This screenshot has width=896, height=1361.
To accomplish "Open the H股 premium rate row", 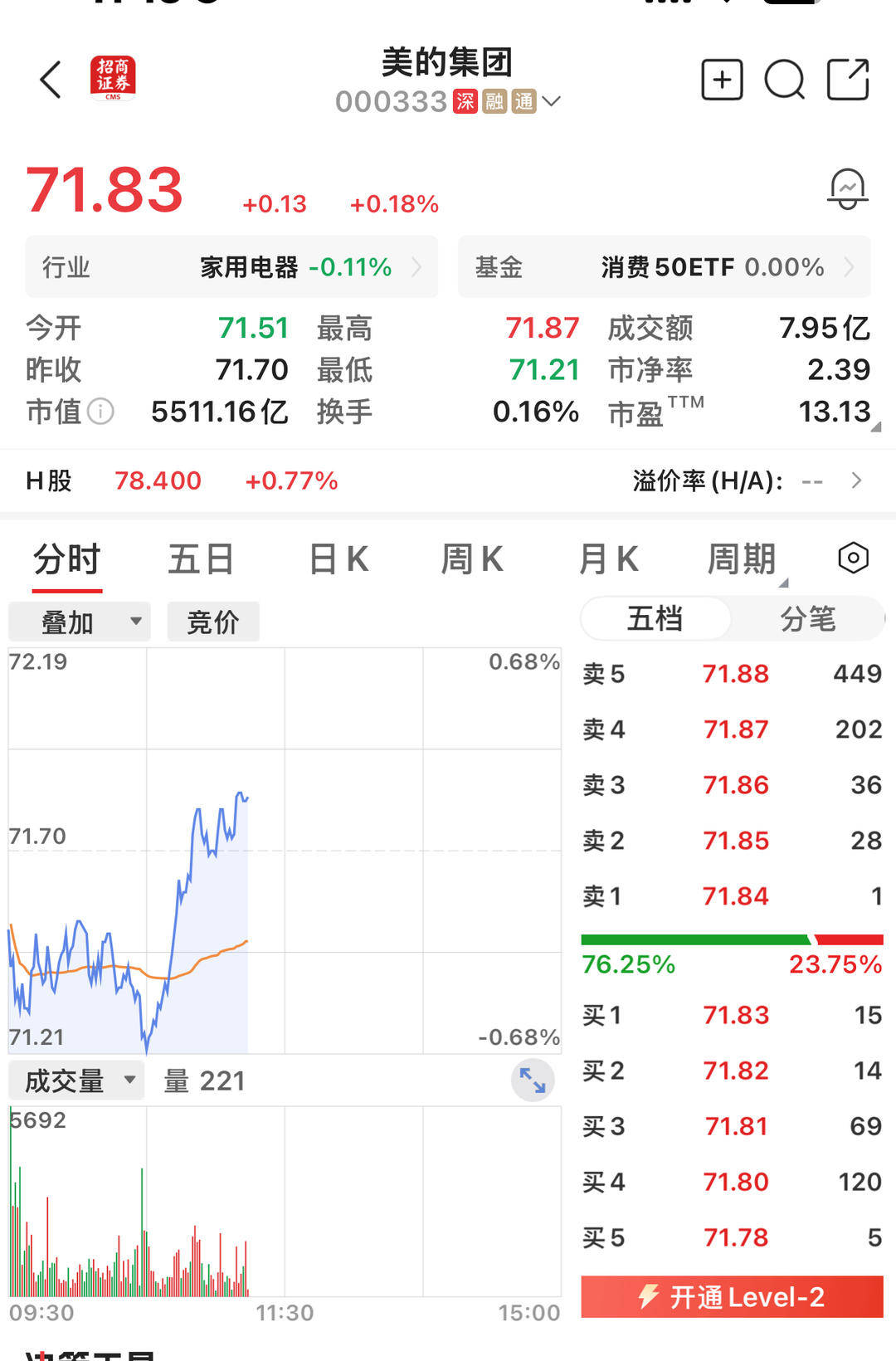I will pos(747,480).
